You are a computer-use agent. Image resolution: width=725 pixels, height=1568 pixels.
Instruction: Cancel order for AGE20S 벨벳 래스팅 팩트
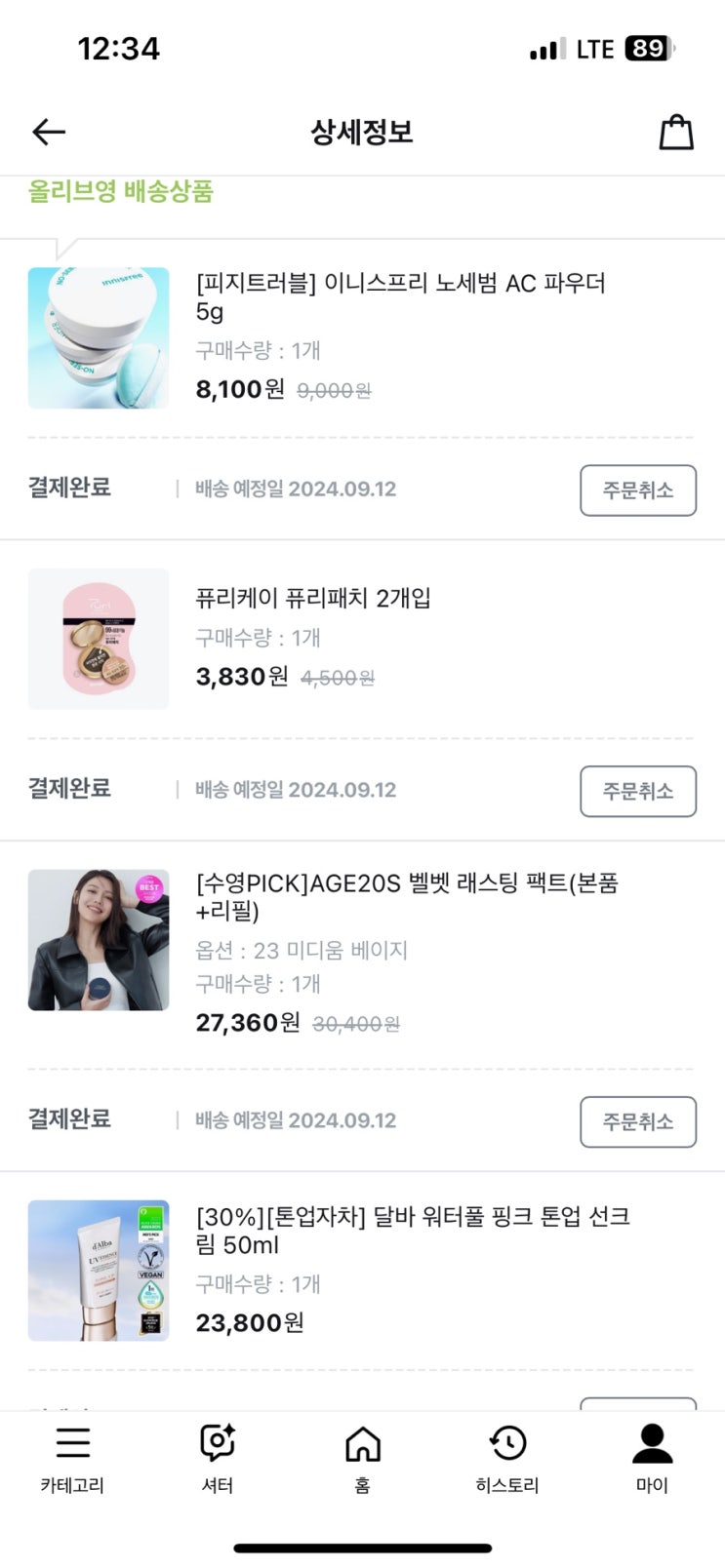[x=637, y=1121]
